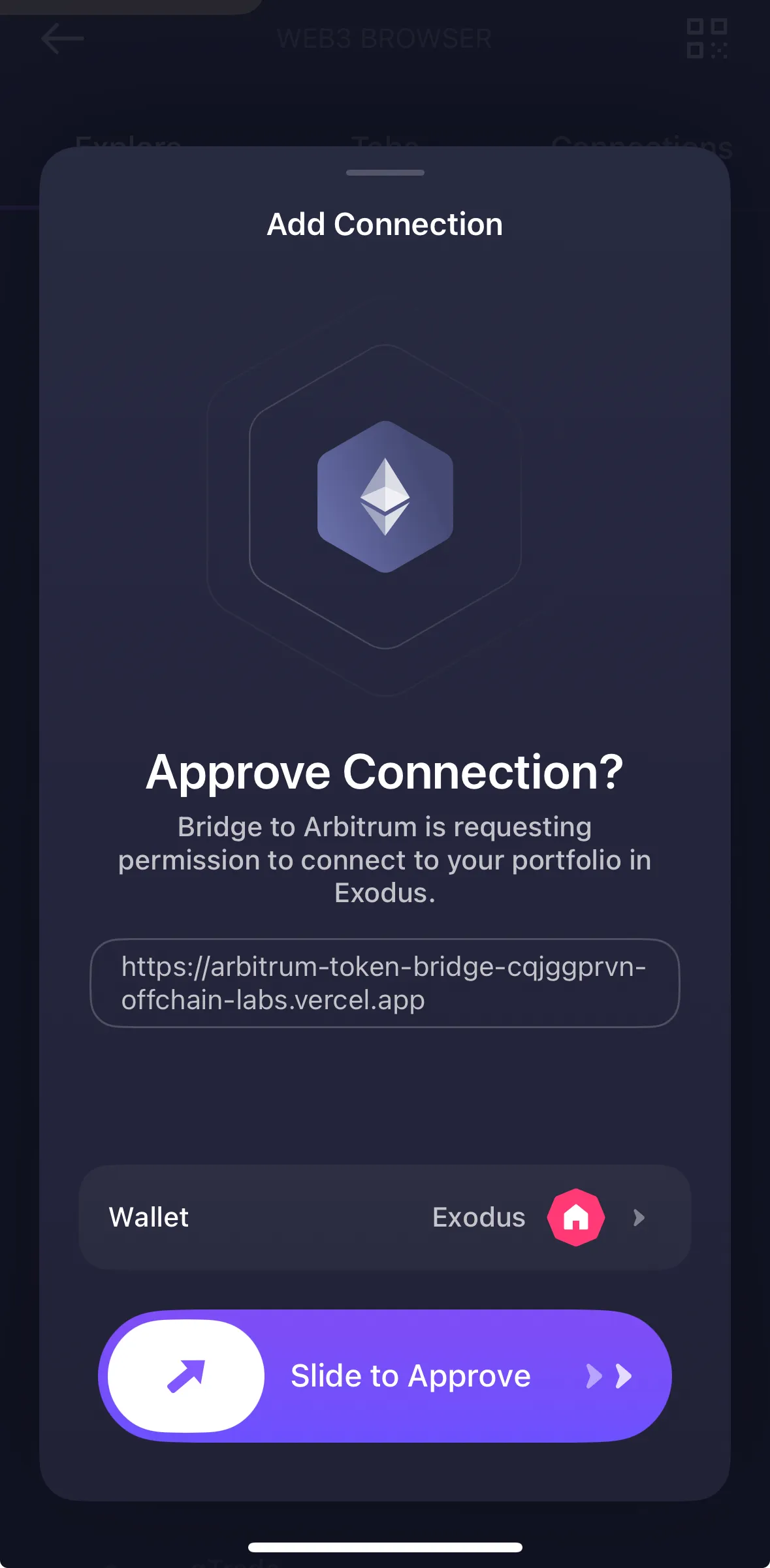770x1568 pixels.
Task: Tap the sheet handle above Add Connection
Action: pyautogui.click(x=385, y=173)
